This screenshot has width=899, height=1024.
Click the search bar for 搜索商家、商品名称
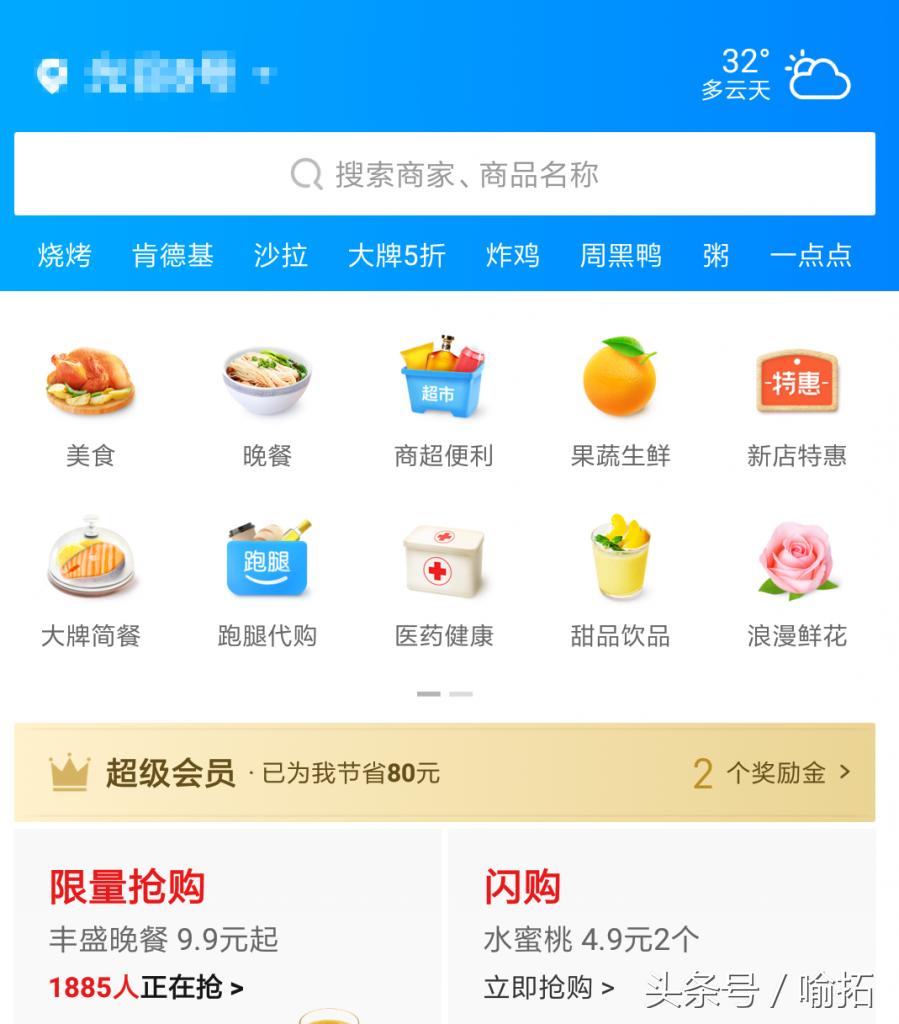coord(449,173)
